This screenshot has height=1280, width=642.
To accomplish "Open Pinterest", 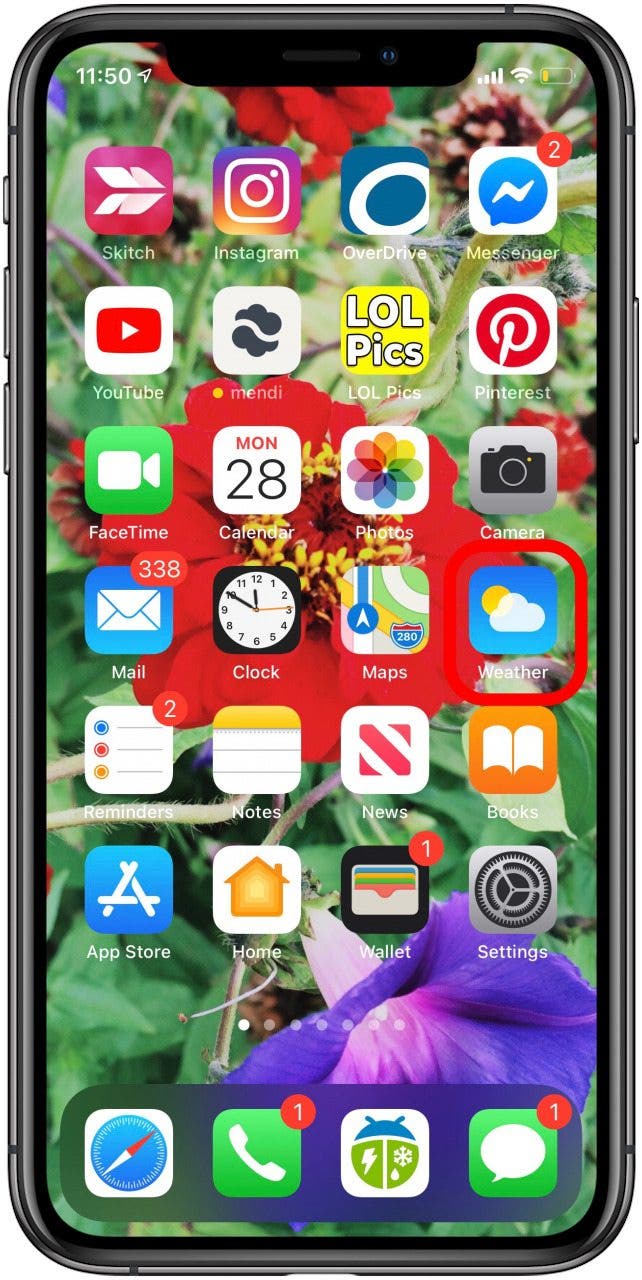I will coord(513,331).
